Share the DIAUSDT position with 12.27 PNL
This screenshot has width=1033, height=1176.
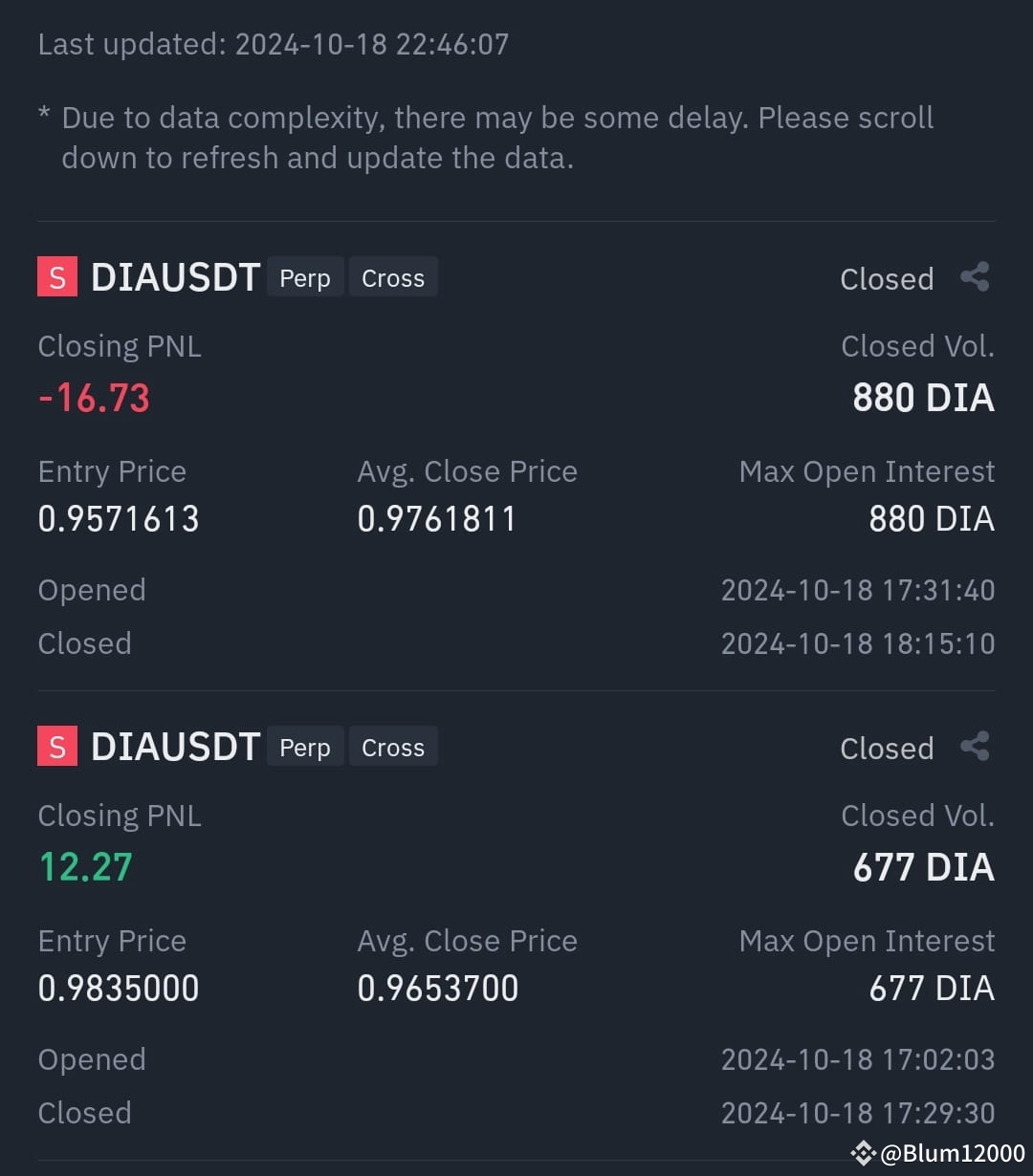coord(975,747)
